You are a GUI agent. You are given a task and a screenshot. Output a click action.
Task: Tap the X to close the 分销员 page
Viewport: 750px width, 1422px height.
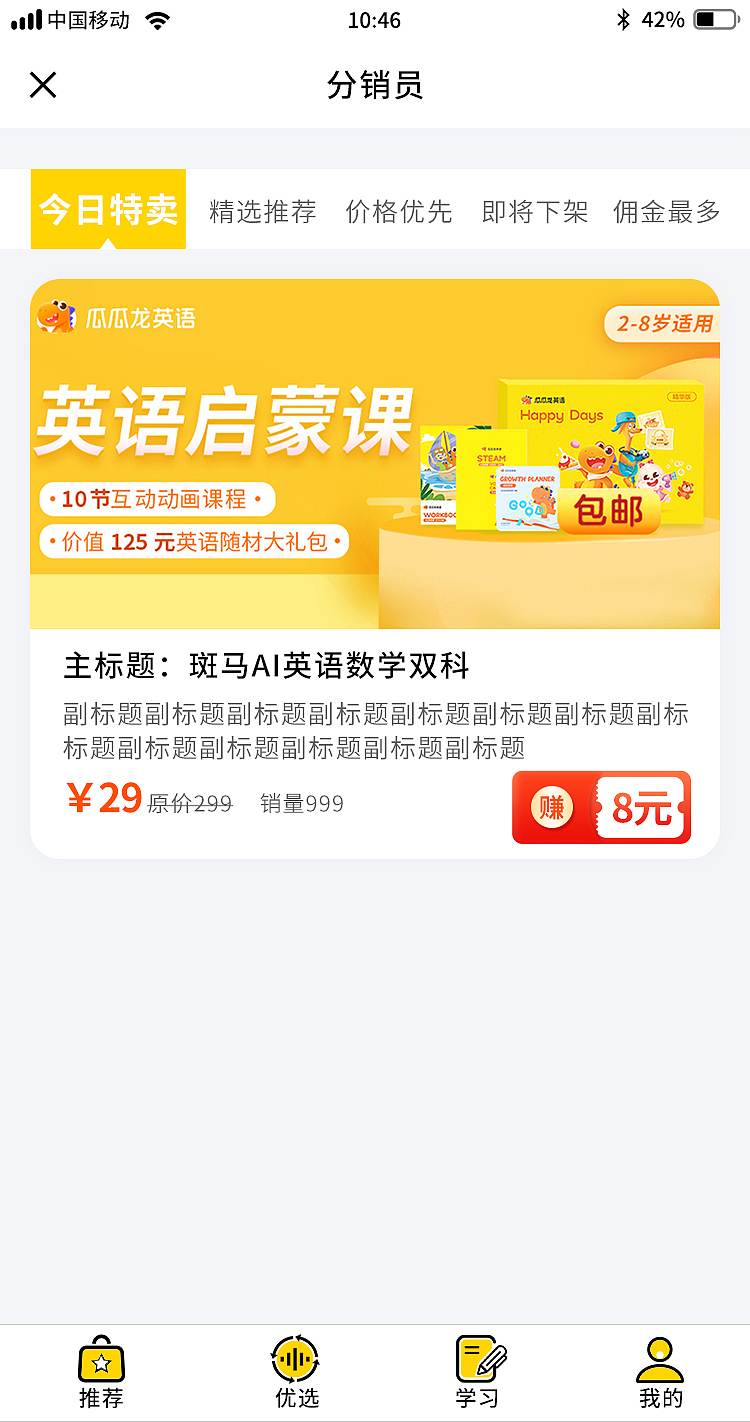point(43,85)
